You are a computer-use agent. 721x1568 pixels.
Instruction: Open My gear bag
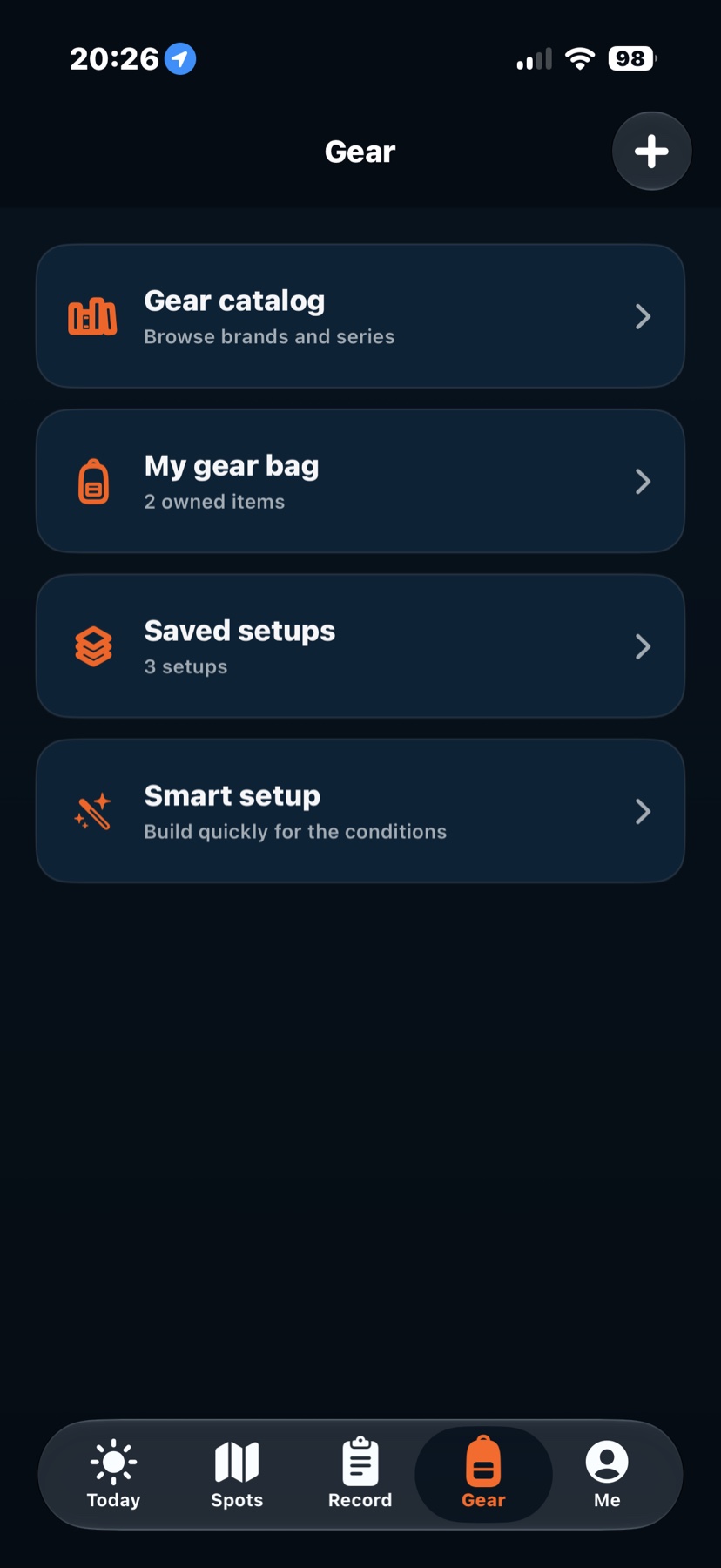click(x=360, y=481)
